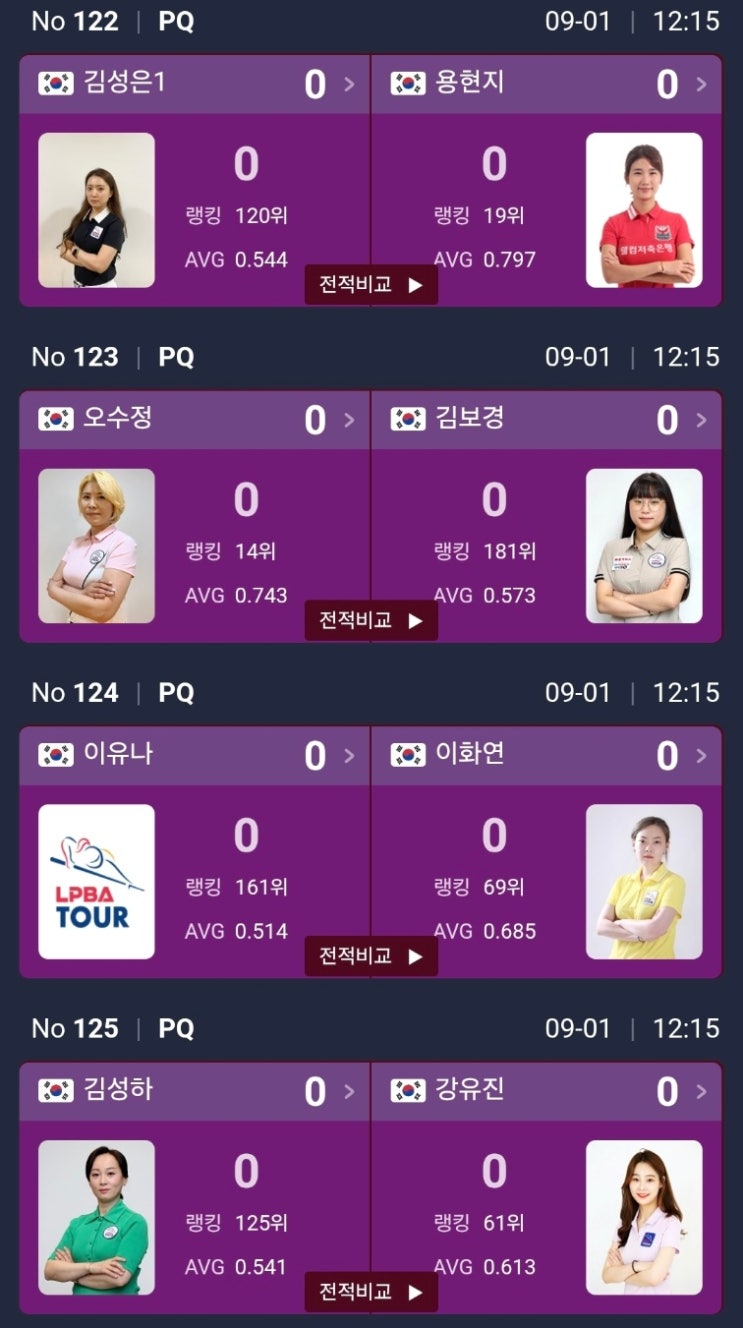Image resolution: width=743 pixels, height=1328 pixels.
Task: Open 전적비교 for match No 122
Action: (x=371, y=284)
